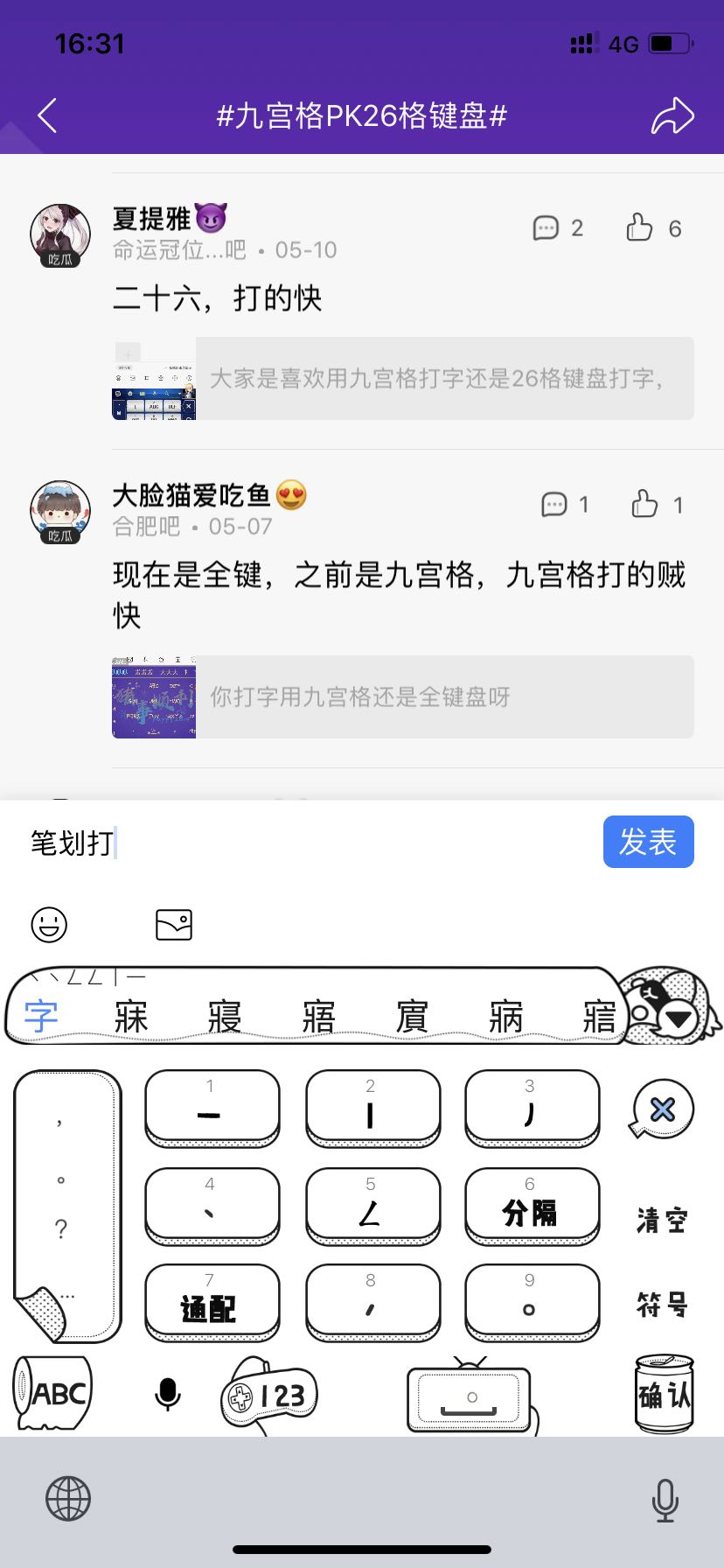Viewport: 724px width, 1568px height.
Task: Select candidate character 字
Action: [40, 1017]
